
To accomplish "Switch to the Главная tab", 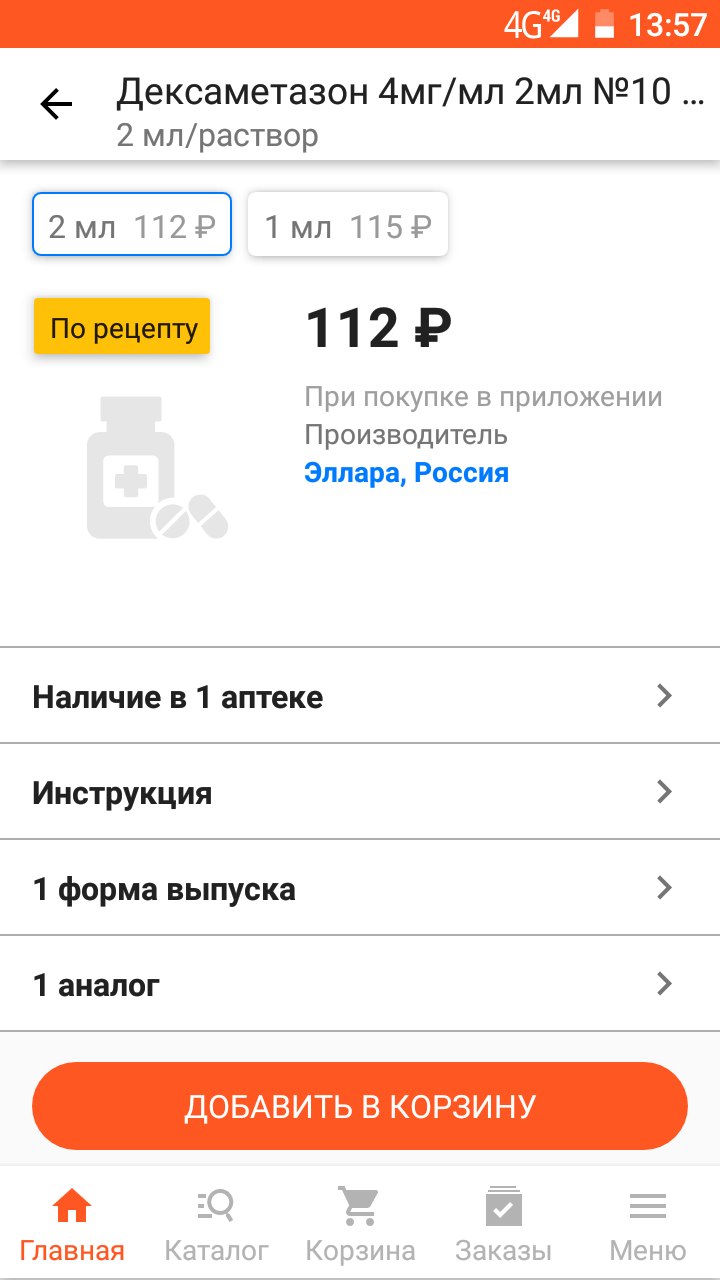I will pos(72,1224).
